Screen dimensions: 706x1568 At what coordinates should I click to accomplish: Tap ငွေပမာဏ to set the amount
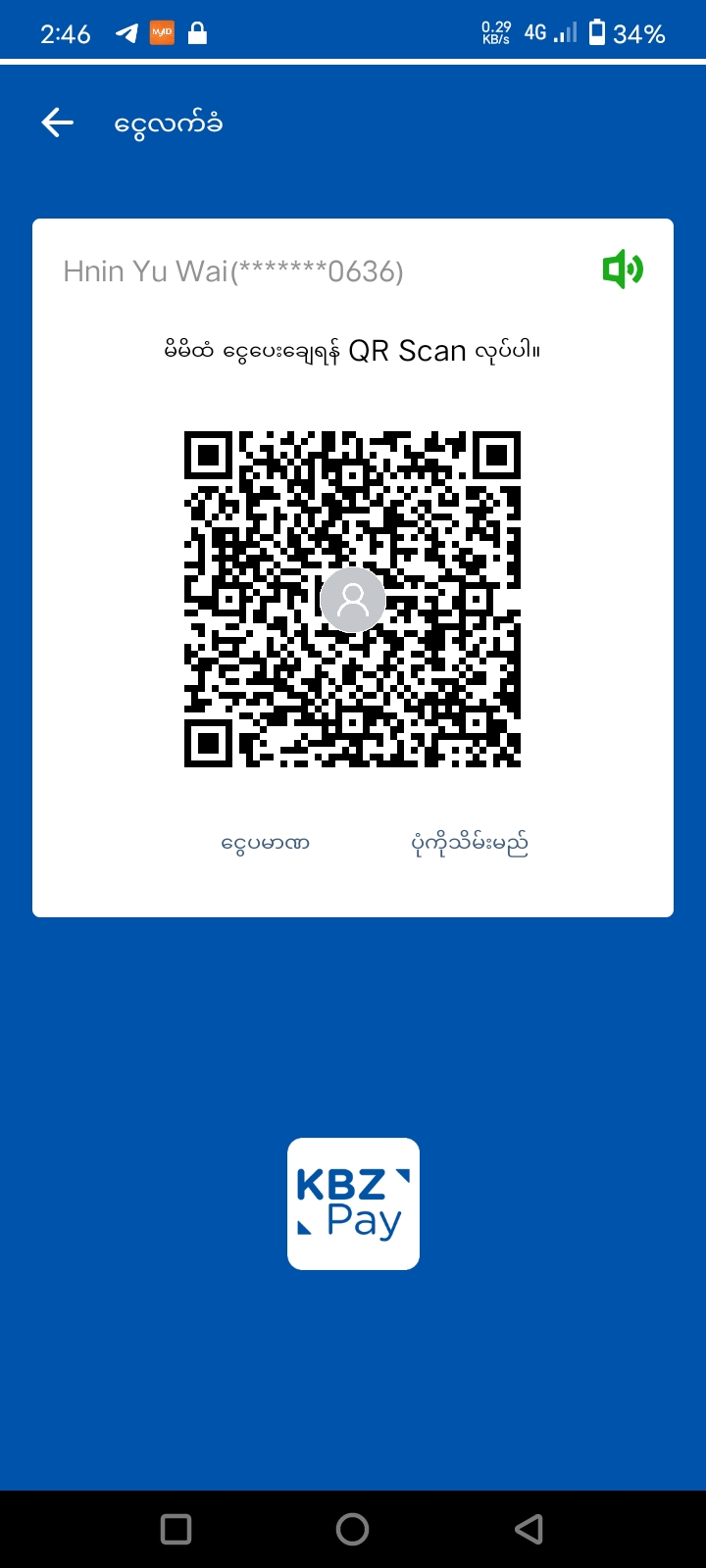pos(266,843)
